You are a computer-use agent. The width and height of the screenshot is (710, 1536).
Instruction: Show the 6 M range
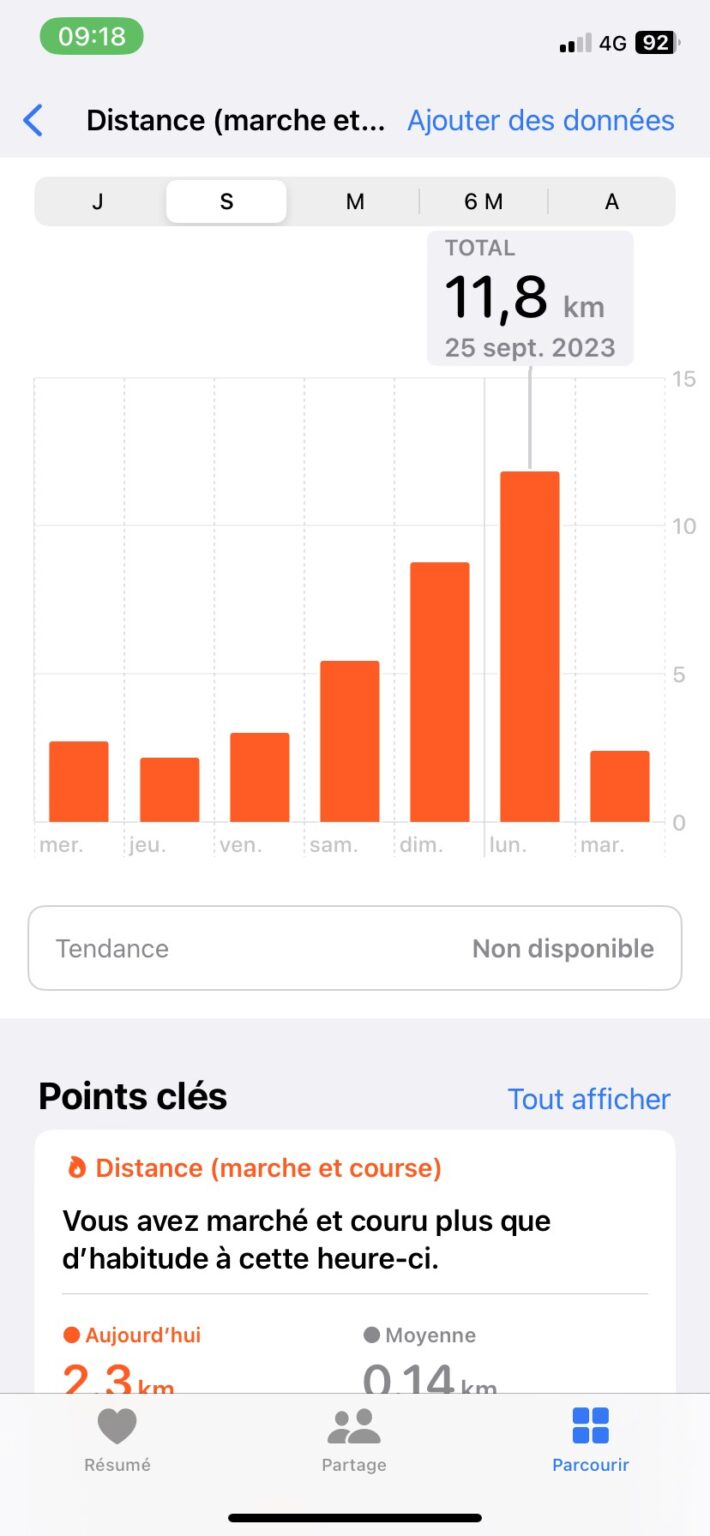click(484, 202)
